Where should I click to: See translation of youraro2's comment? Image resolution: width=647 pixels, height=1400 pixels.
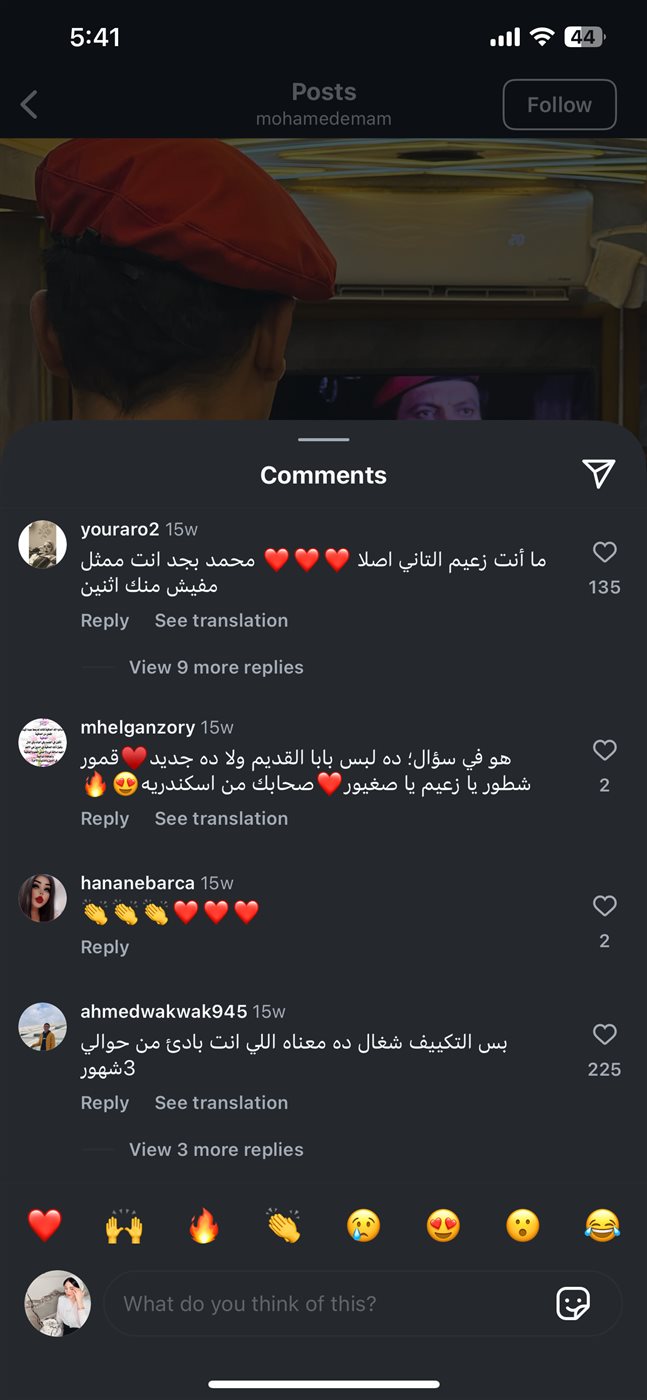click(x=221, y=620)
